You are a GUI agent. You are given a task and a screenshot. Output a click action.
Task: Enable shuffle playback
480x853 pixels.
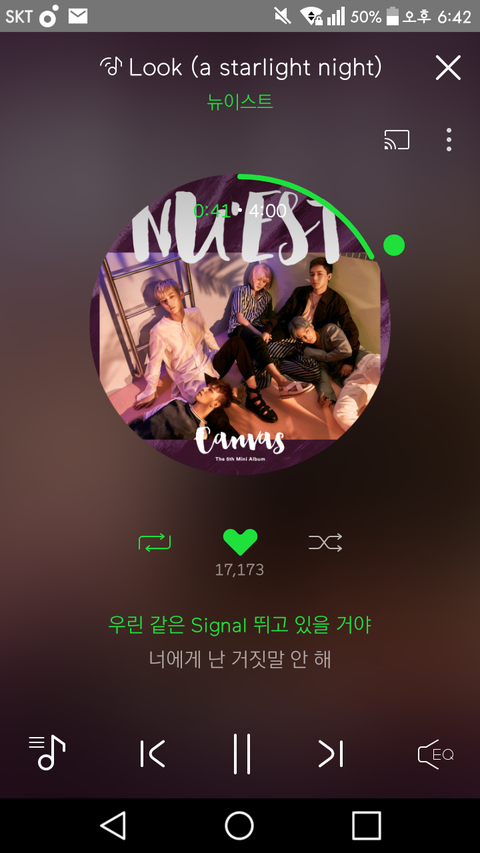(x=325, y=542)
